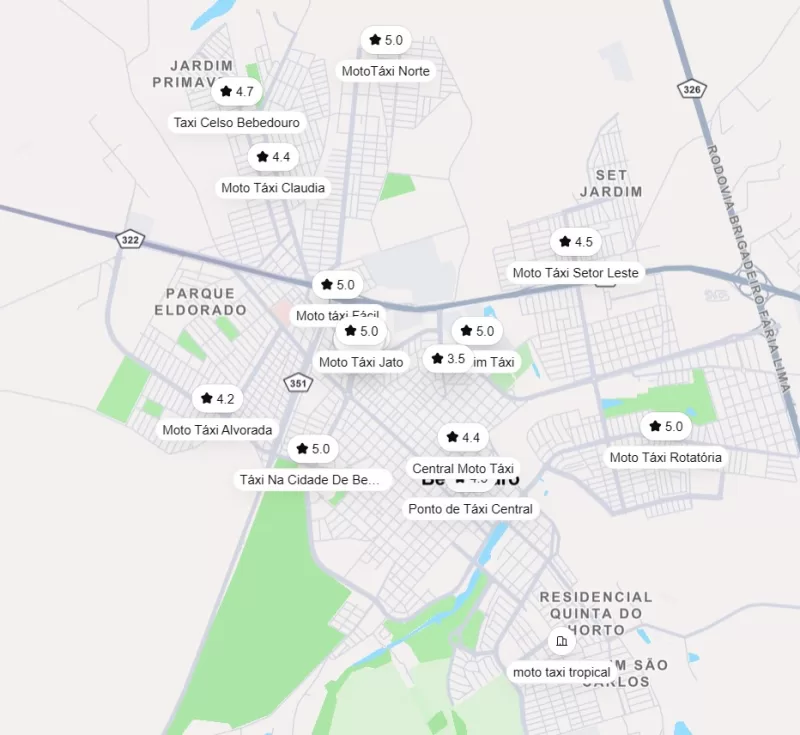800x735 pixels.
Task: Select the Taxi Celso Bebedouro marker
Action: point(236,92)
